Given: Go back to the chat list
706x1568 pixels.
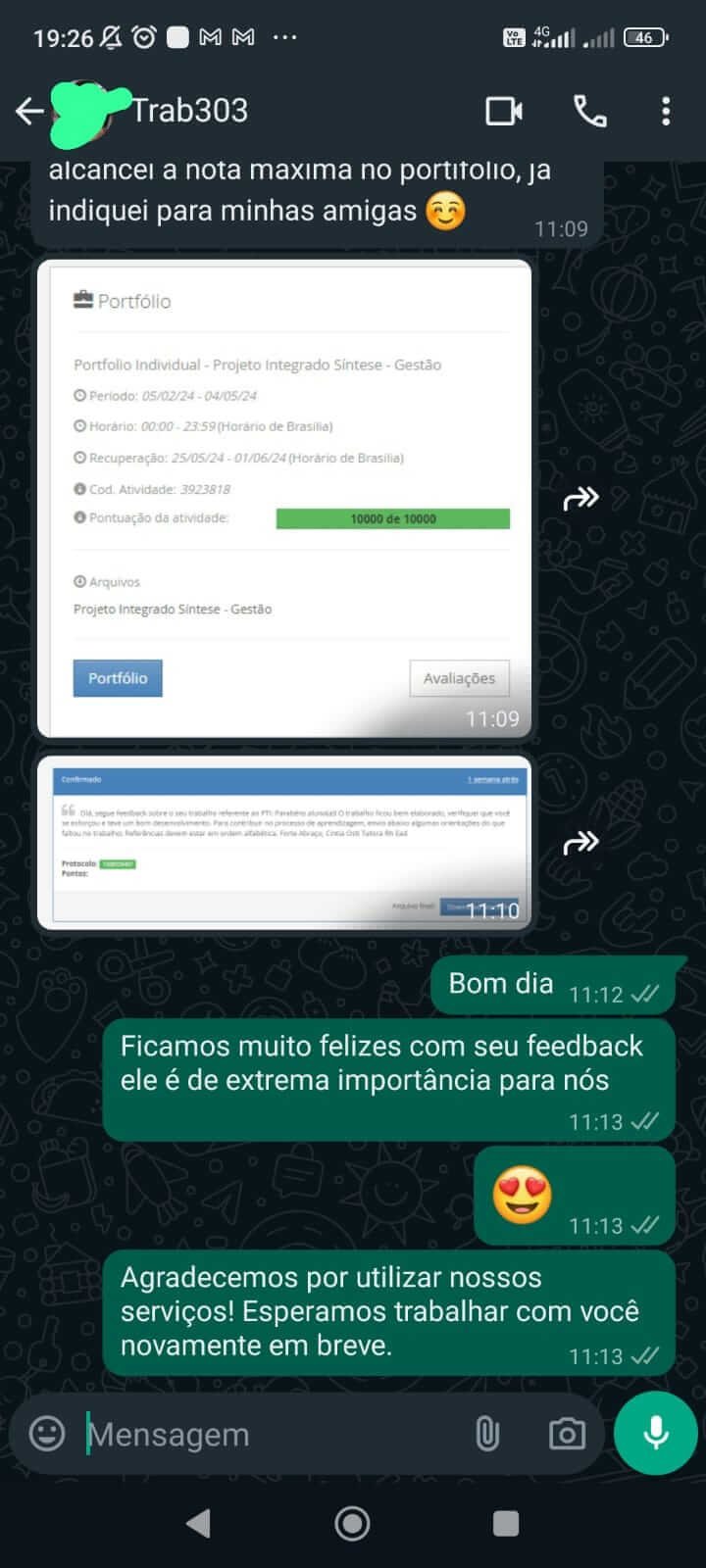Looking at the screenshot, I should coord(29,111).
